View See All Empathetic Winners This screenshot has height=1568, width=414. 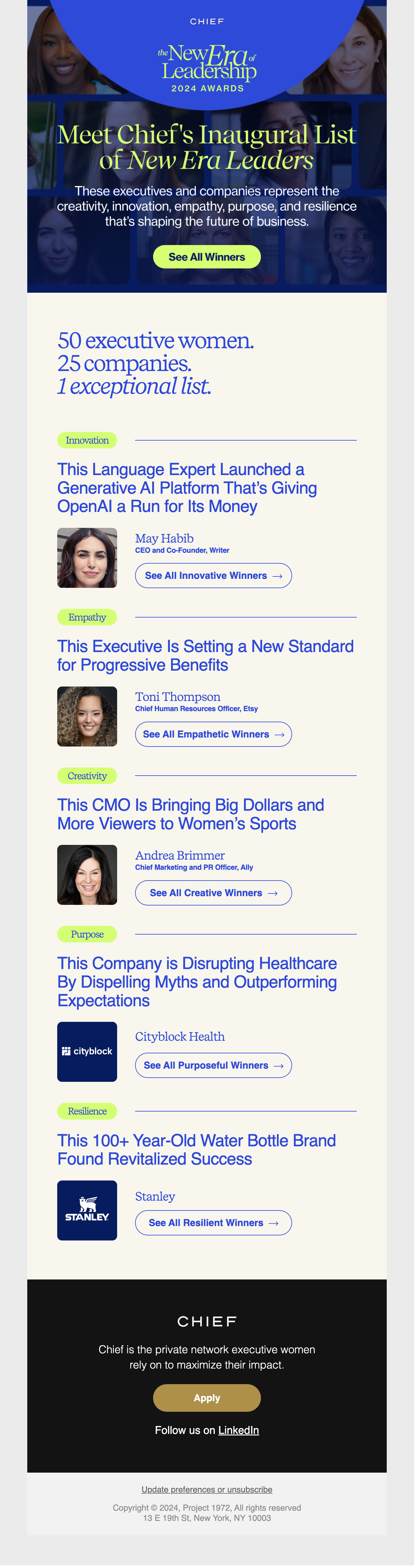pyautogui.click(x=213, y=735)
